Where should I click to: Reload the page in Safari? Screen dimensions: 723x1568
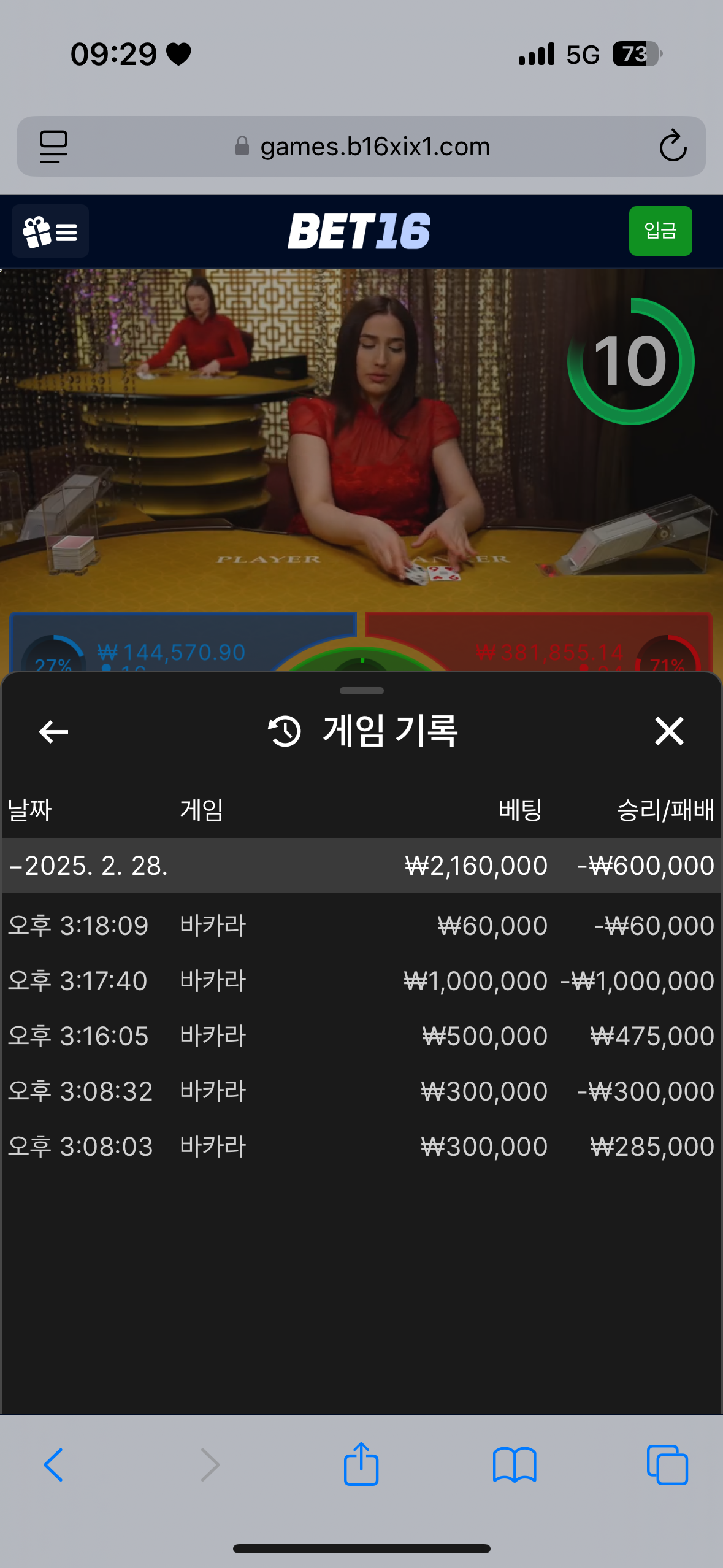click(672, 146)
